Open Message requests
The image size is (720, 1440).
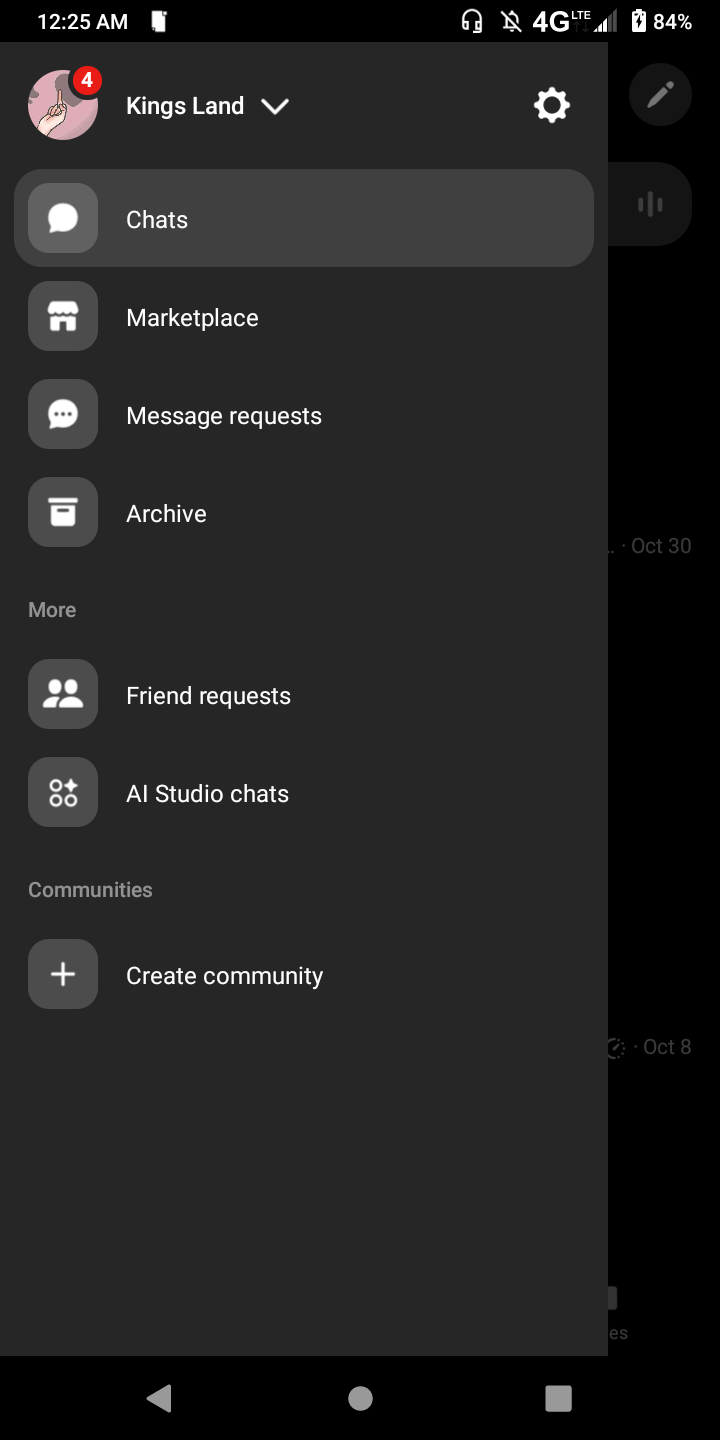pyautogui.click(x=304, y=414)
